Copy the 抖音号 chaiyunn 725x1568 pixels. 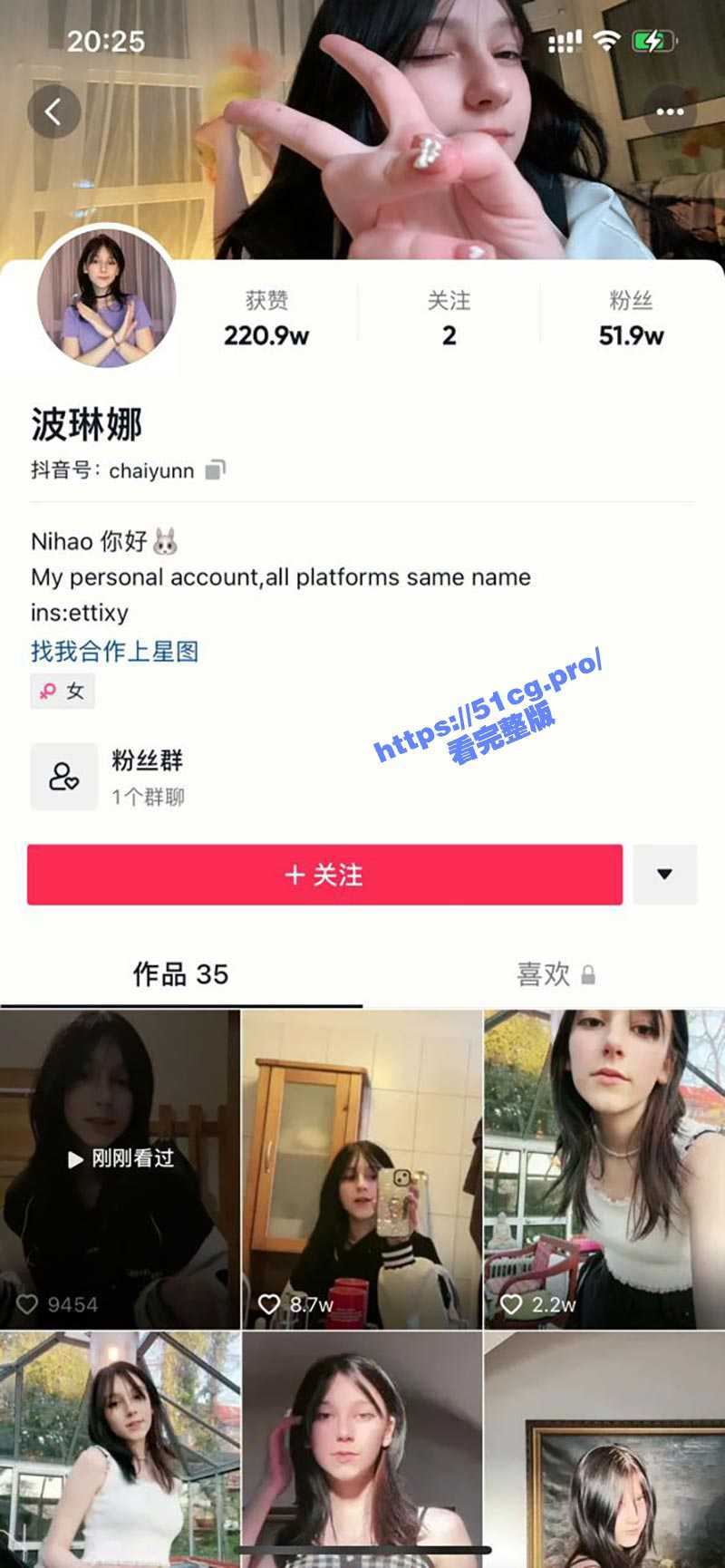point(215,470)
